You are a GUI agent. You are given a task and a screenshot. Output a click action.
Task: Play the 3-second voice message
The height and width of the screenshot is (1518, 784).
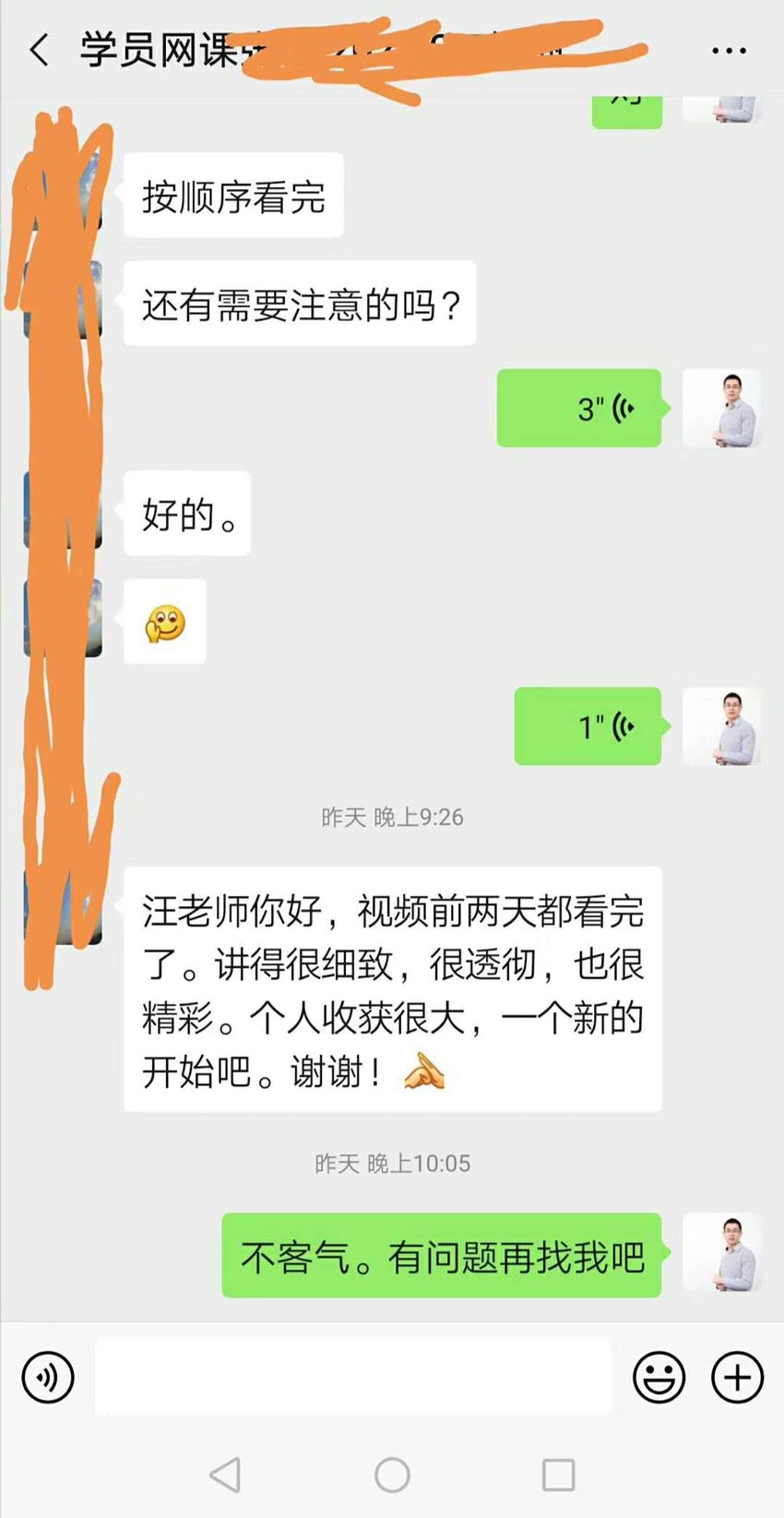(x=579, y=408)
